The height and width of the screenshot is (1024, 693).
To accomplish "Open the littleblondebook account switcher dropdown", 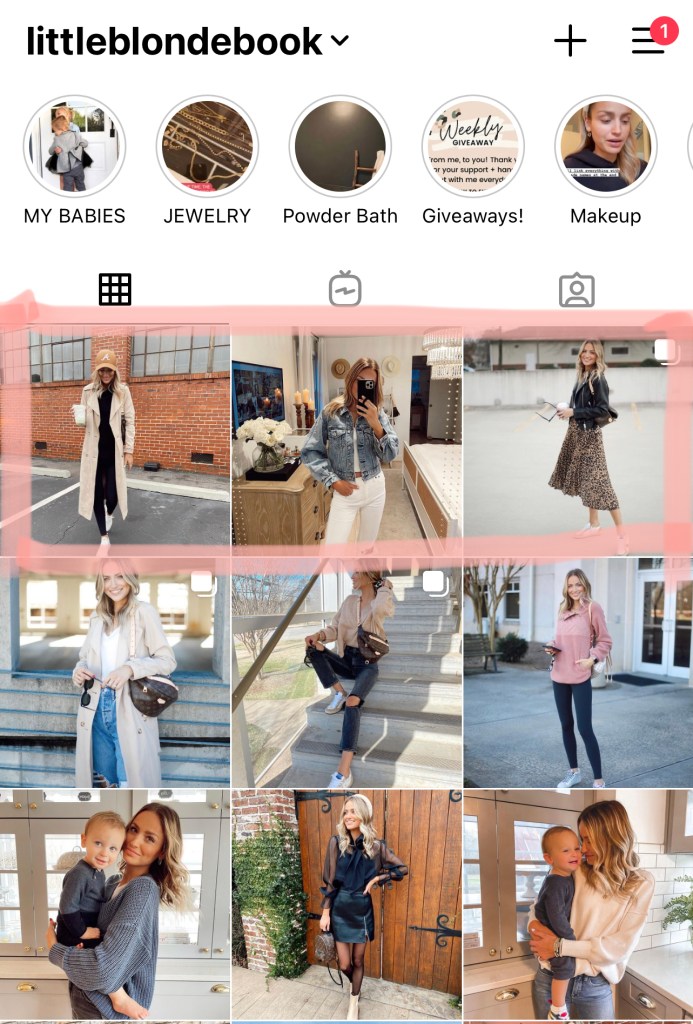I will coord(339,41).
